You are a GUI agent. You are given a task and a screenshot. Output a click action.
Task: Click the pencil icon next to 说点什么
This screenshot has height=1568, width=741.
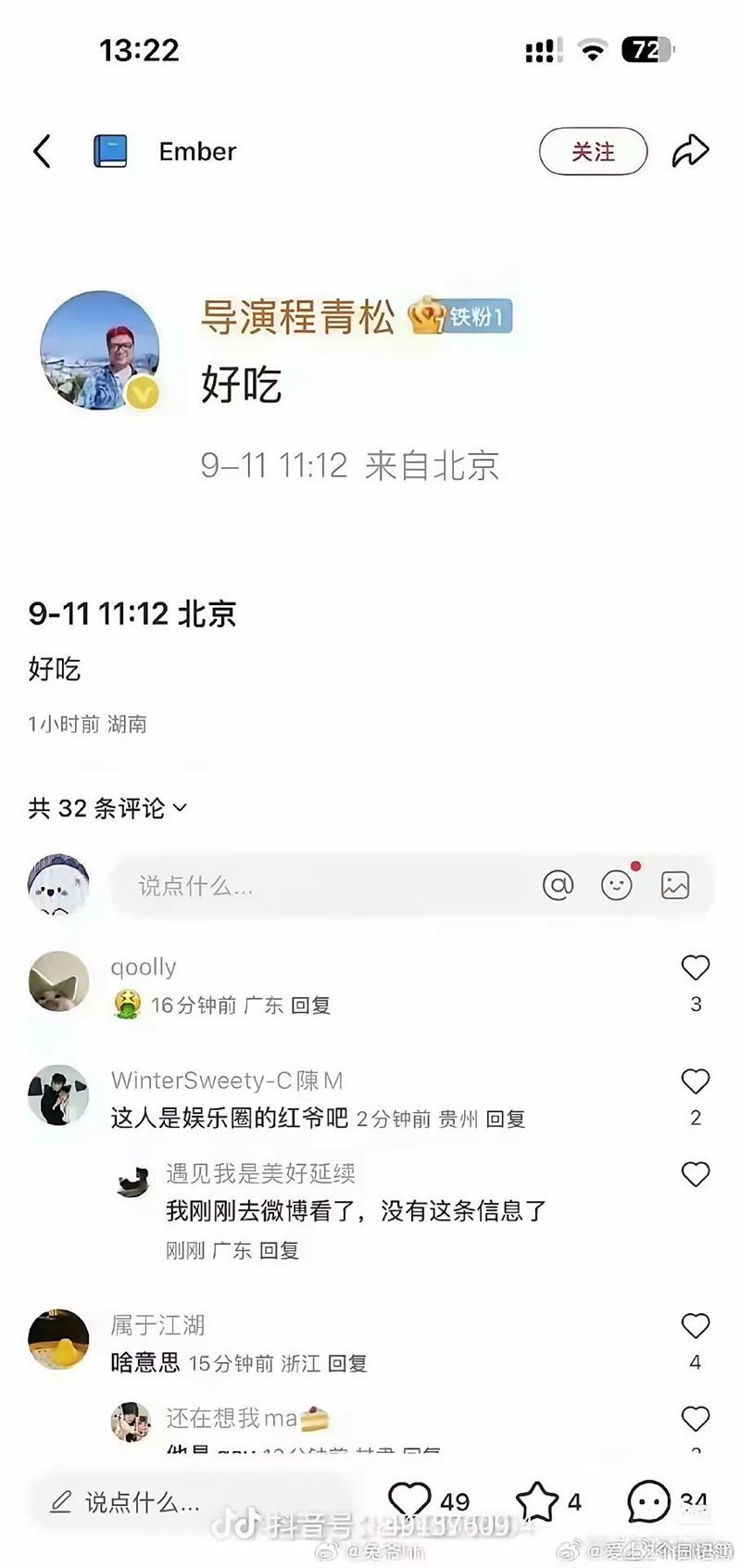pos(63,1499)
